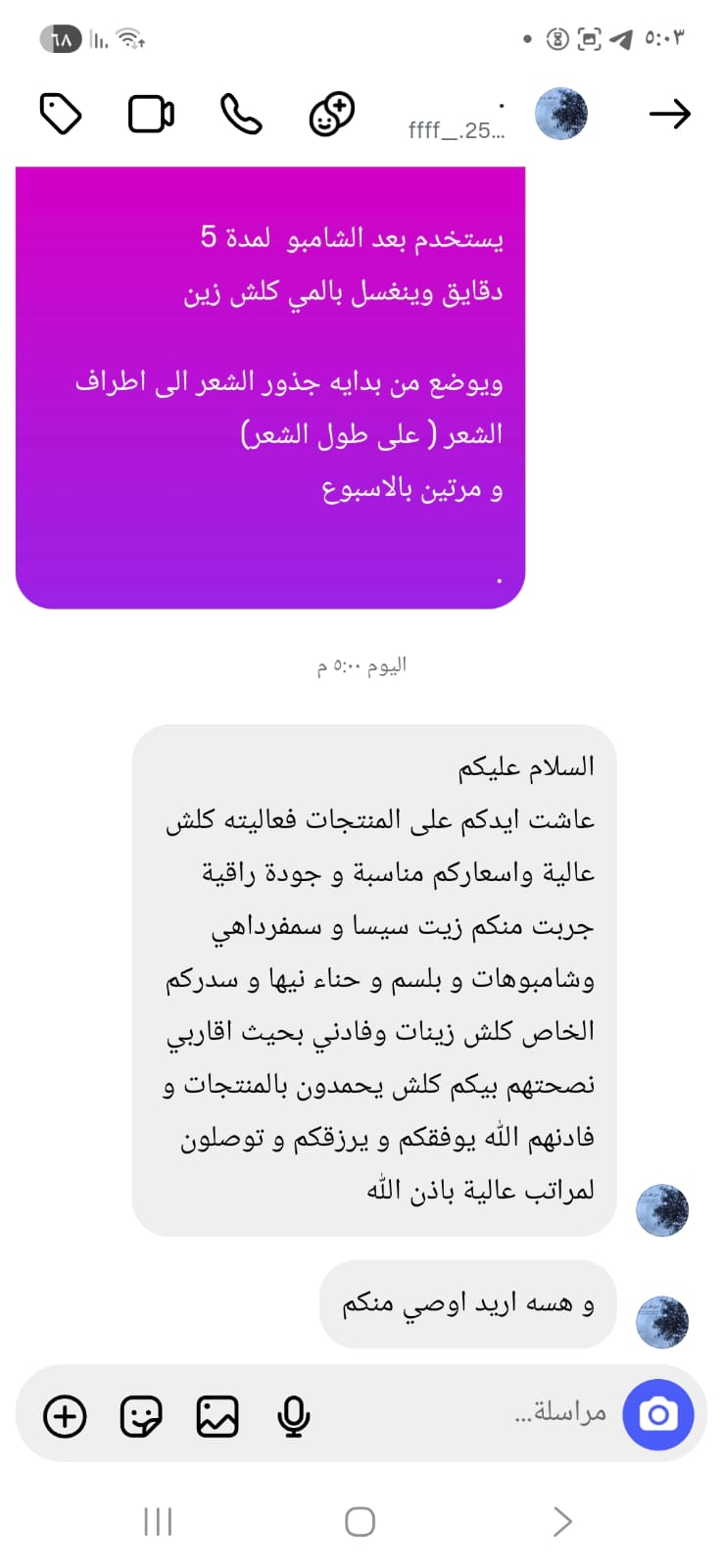
Task: Open the contact's profile picture in header
Action: (561, 114)
